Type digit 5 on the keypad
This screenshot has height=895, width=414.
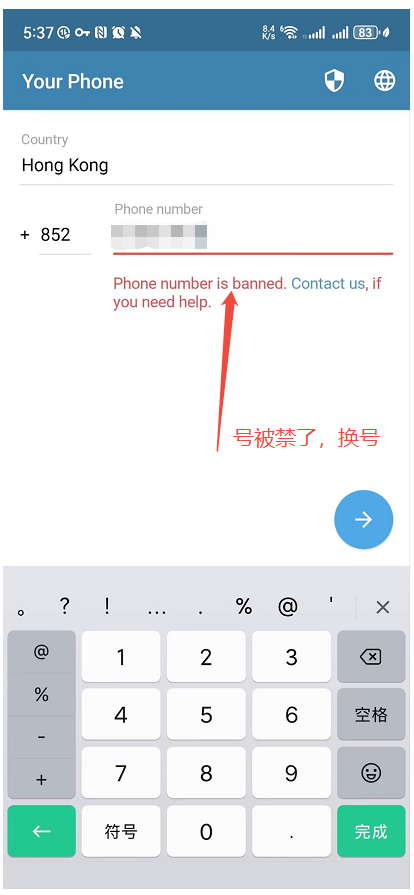[206, 715]
